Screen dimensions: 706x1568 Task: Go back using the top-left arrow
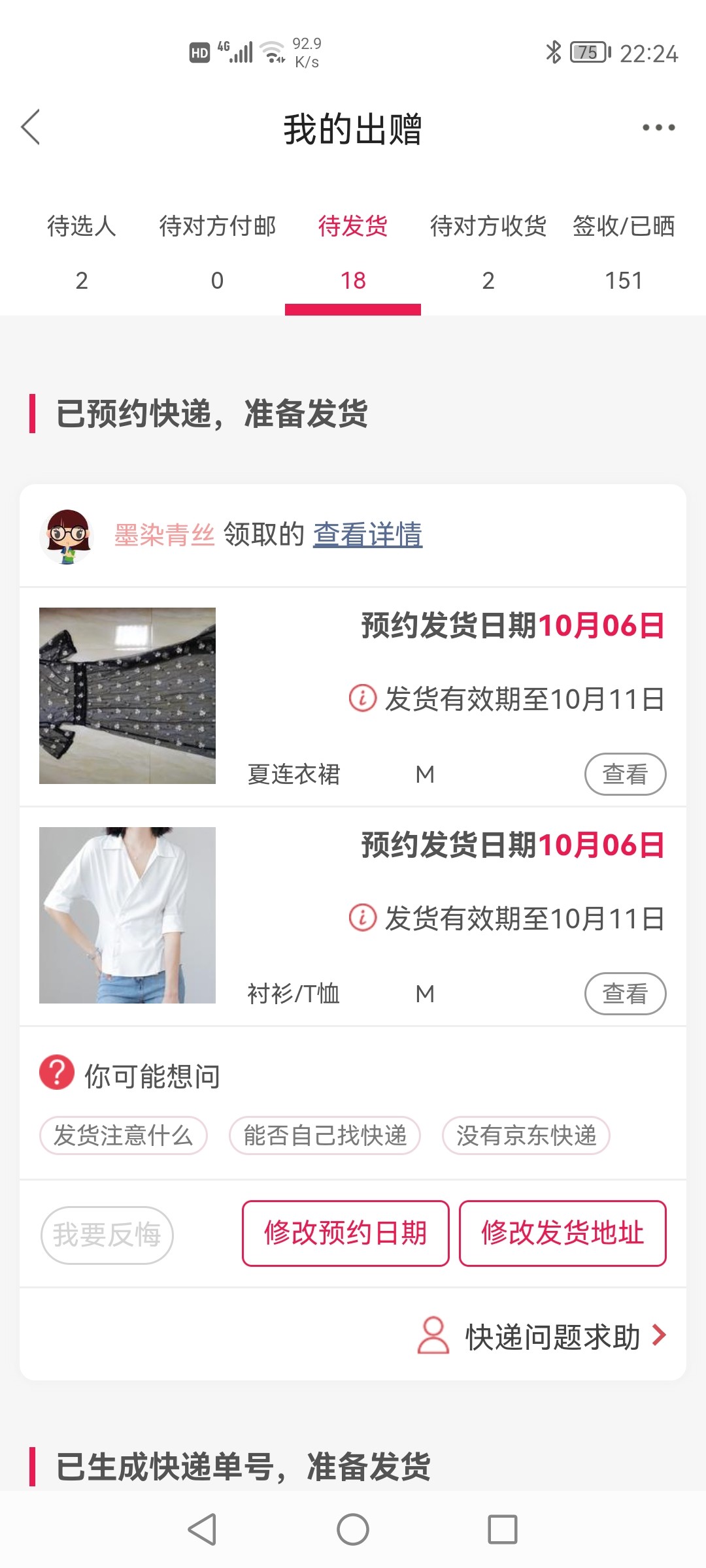[31, 127]
